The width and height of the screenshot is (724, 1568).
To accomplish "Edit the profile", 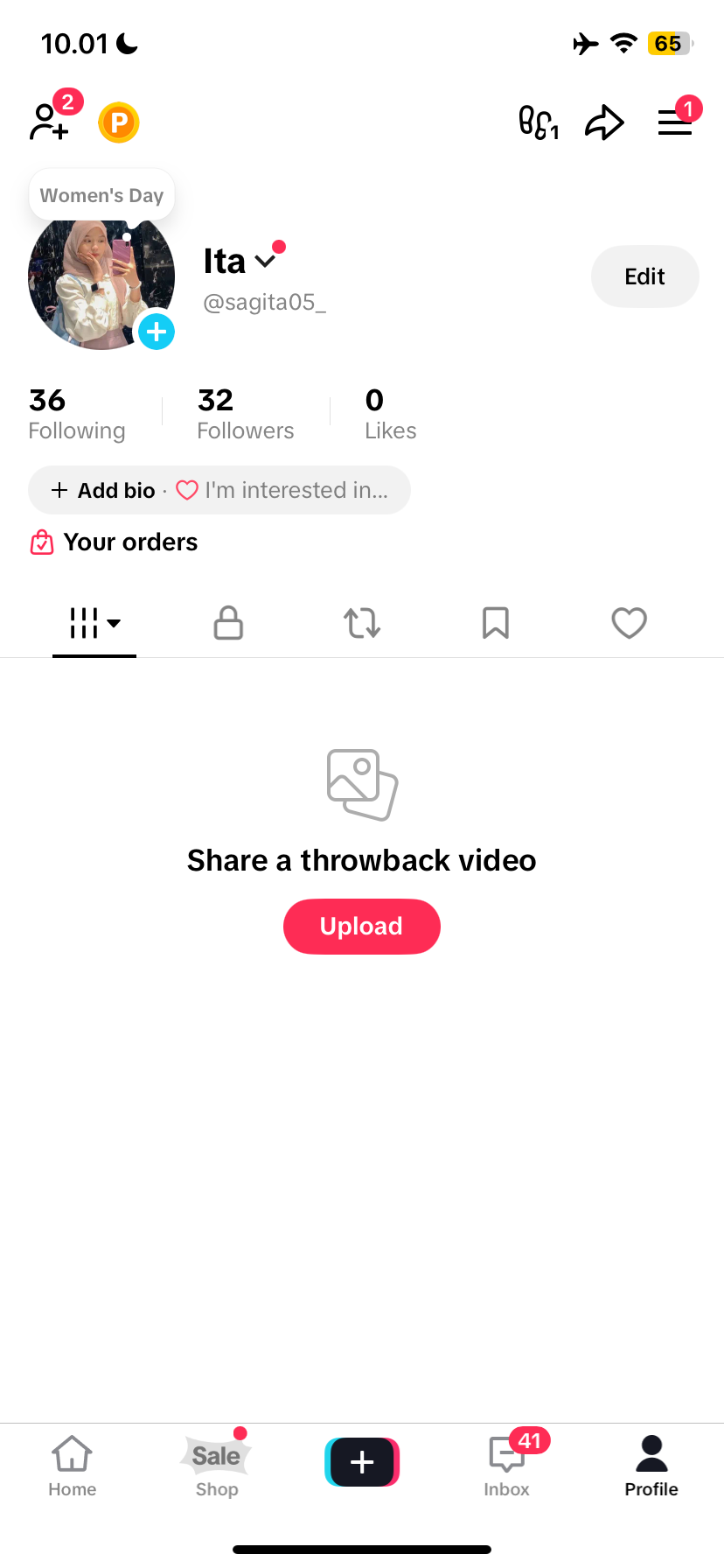I will (x=644, y=276).
